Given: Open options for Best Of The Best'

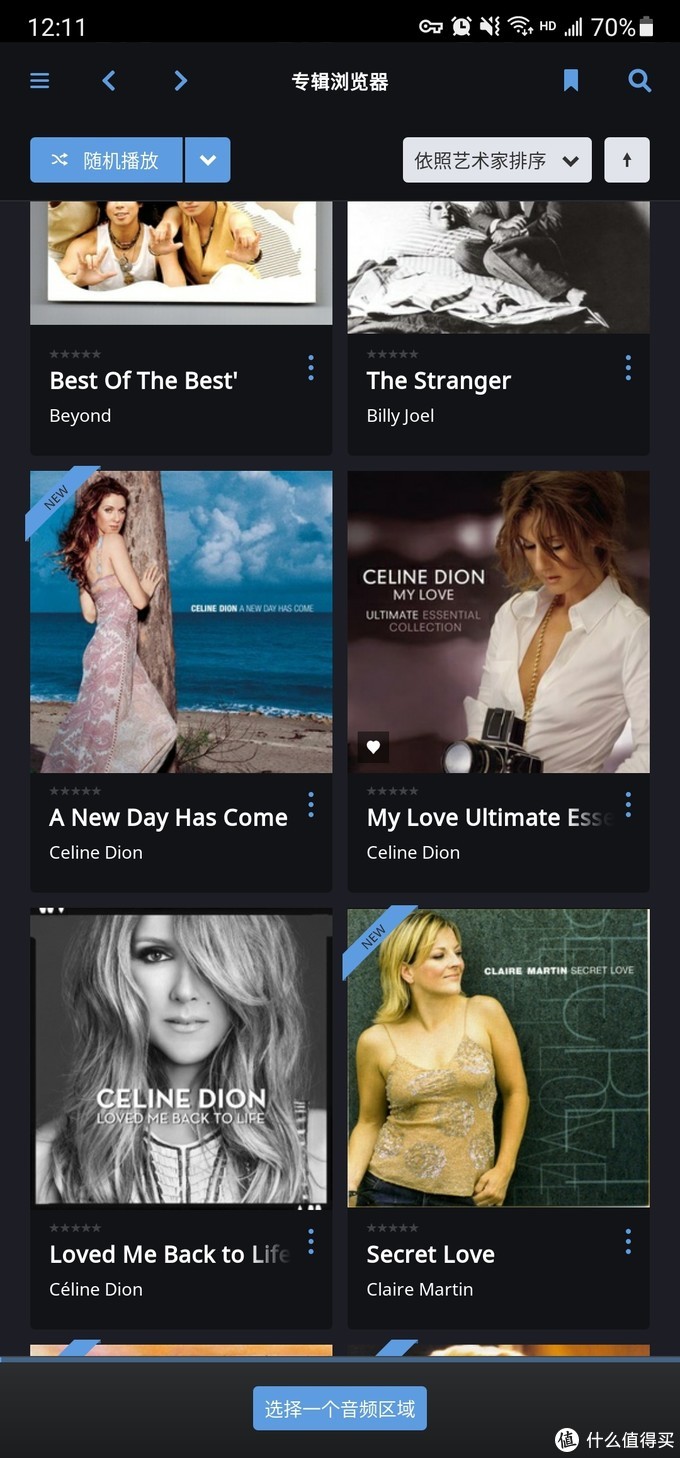Looking at the screenshot, I should [x=311, y=369].
